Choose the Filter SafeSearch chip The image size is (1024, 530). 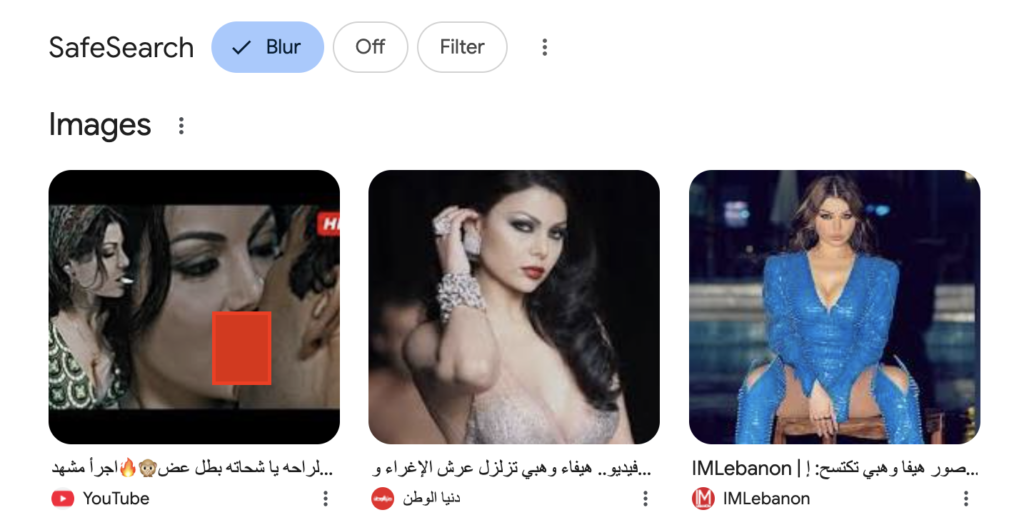pyautogui.click(x=461, y=47)
